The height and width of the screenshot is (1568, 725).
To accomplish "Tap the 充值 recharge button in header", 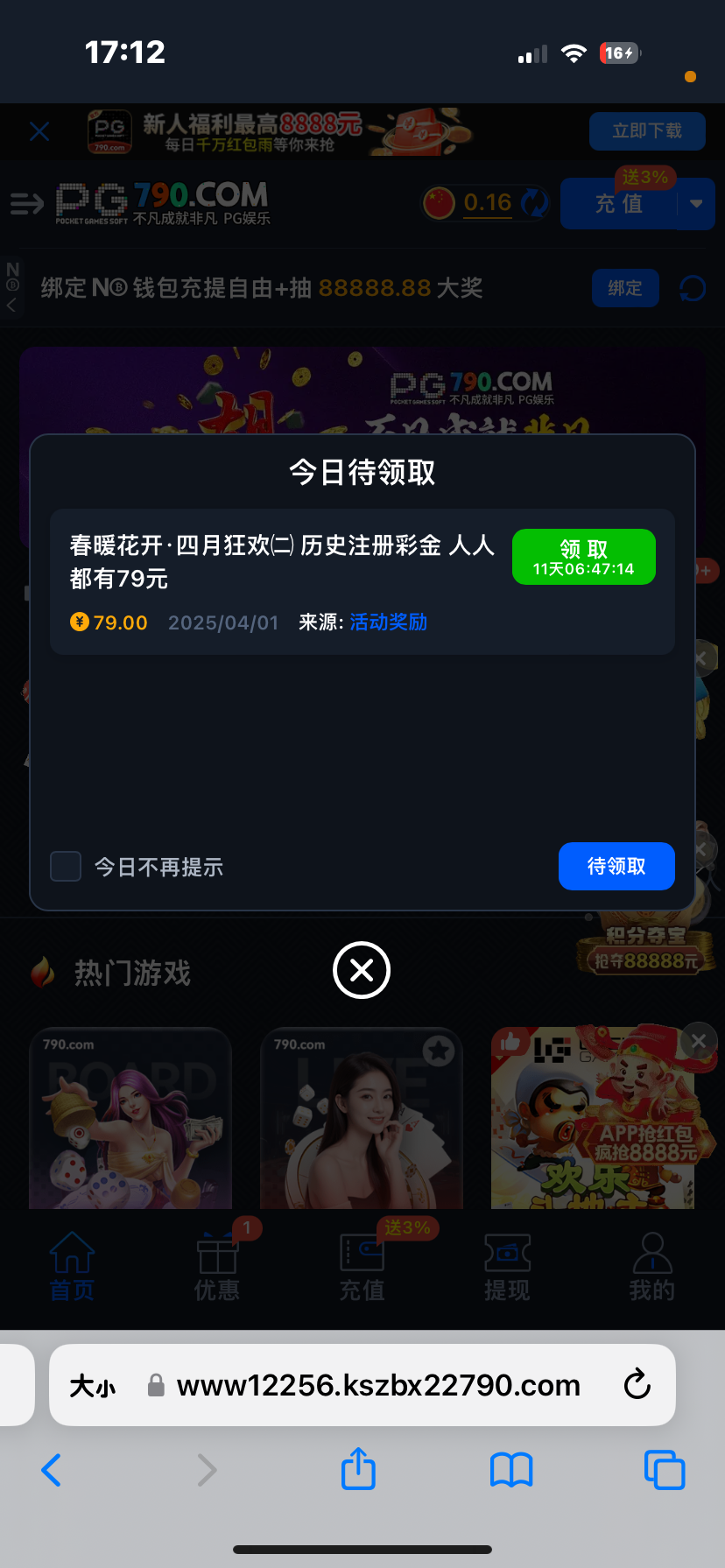I will [x=618, y=204].
